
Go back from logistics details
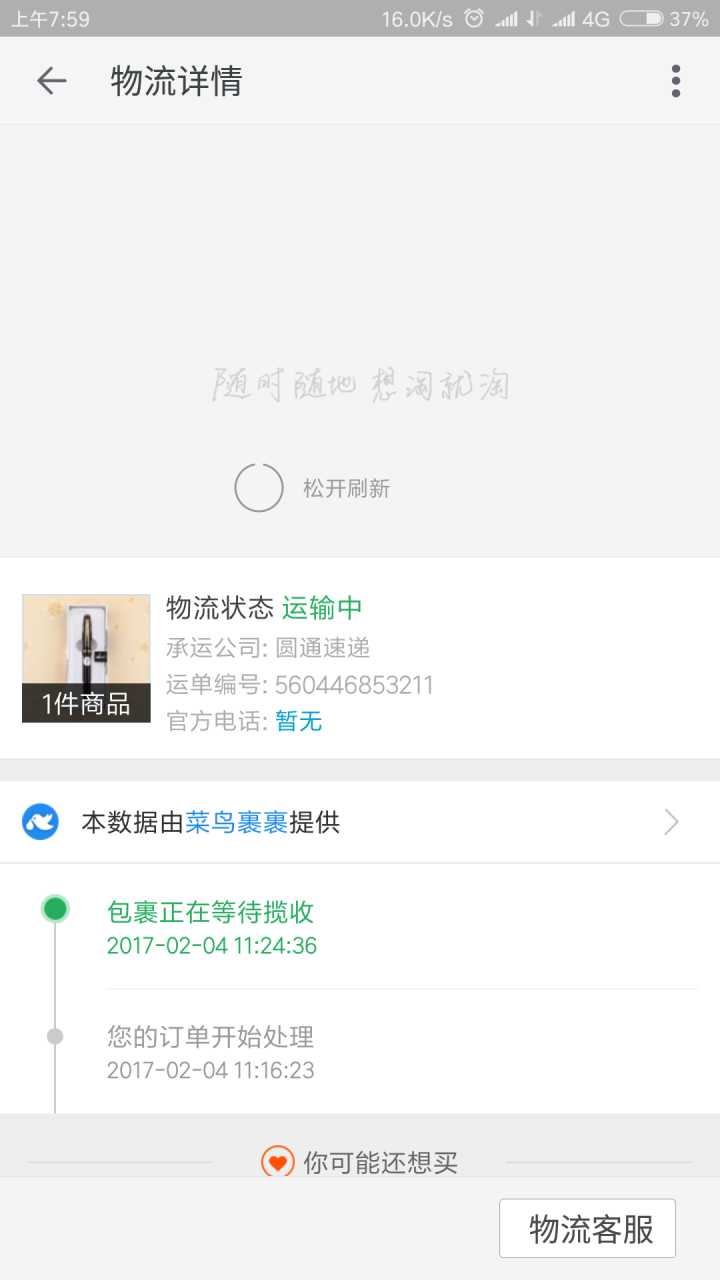click(51, 81)
